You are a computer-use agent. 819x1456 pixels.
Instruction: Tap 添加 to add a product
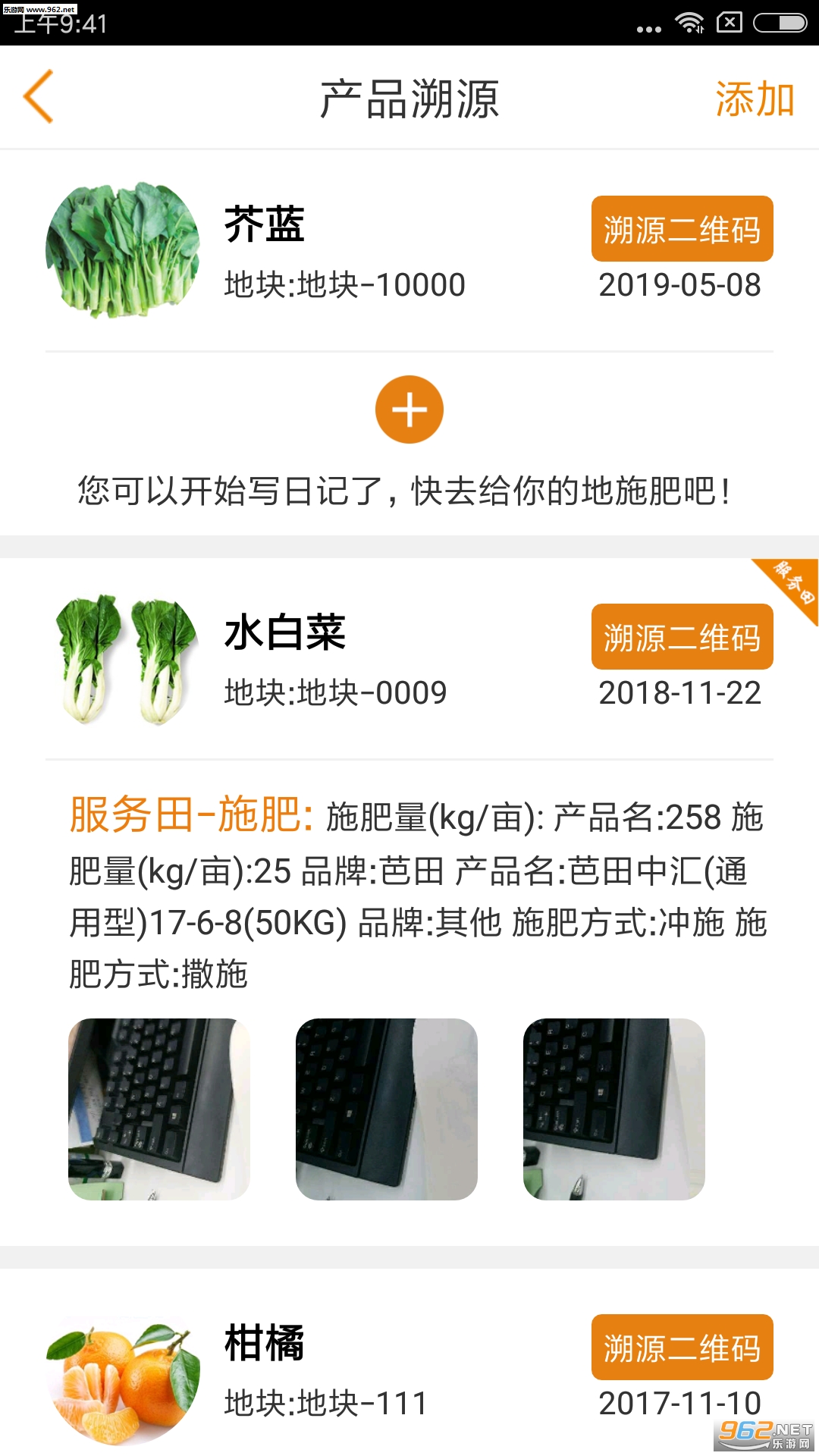(x=754, y=99)
